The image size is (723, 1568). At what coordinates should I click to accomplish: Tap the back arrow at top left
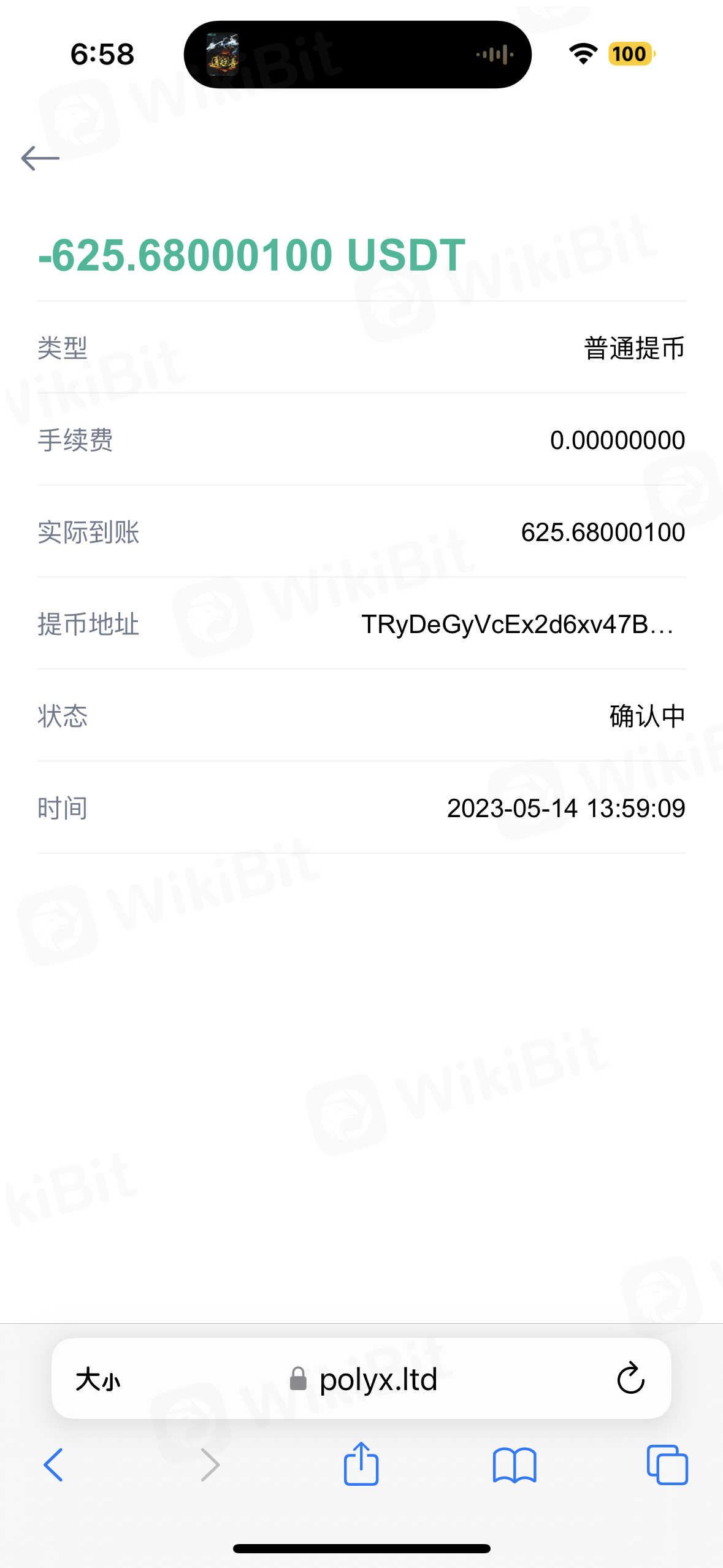(40, 158)
